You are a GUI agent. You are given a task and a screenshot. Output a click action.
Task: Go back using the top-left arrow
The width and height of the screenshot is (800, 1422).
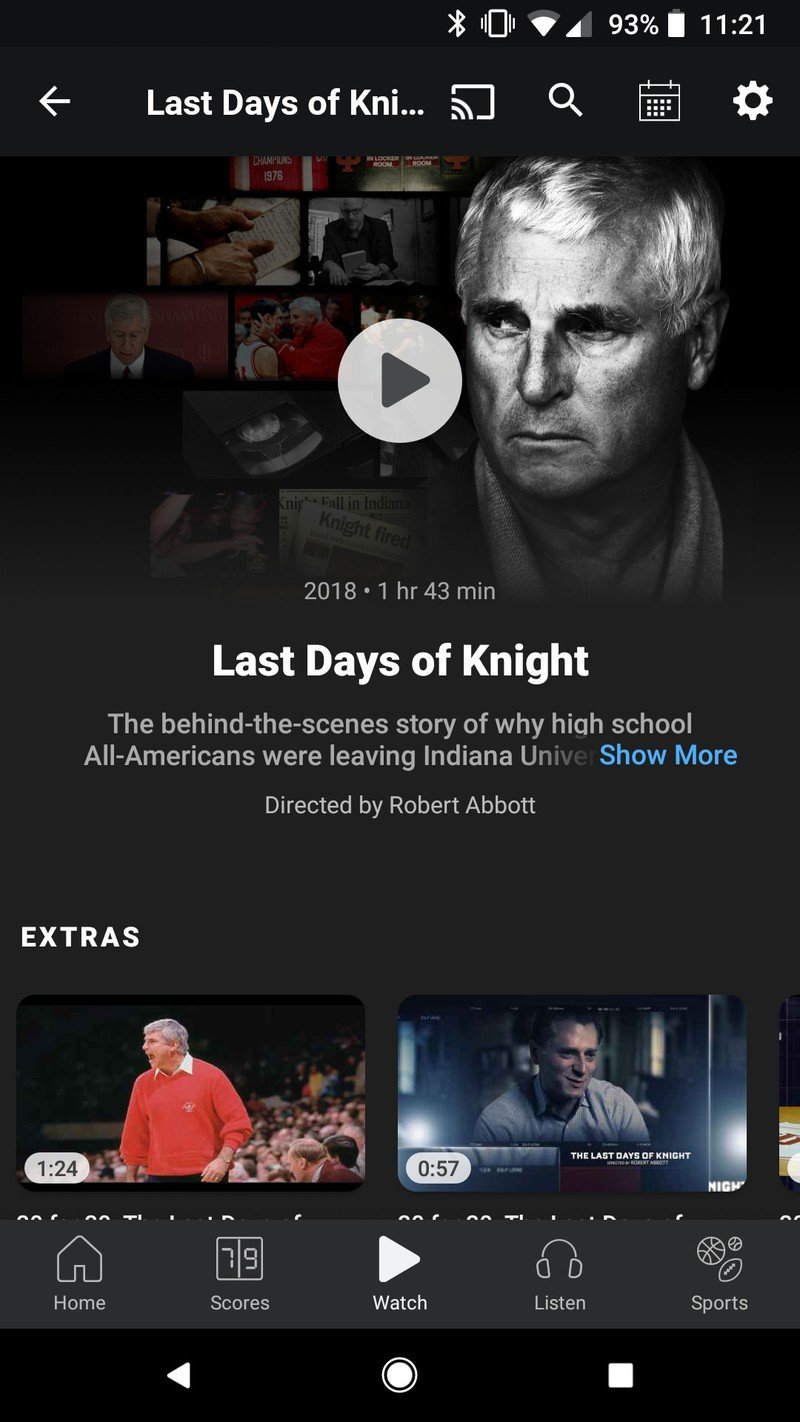pyautogui.click(x=55, y=102)
